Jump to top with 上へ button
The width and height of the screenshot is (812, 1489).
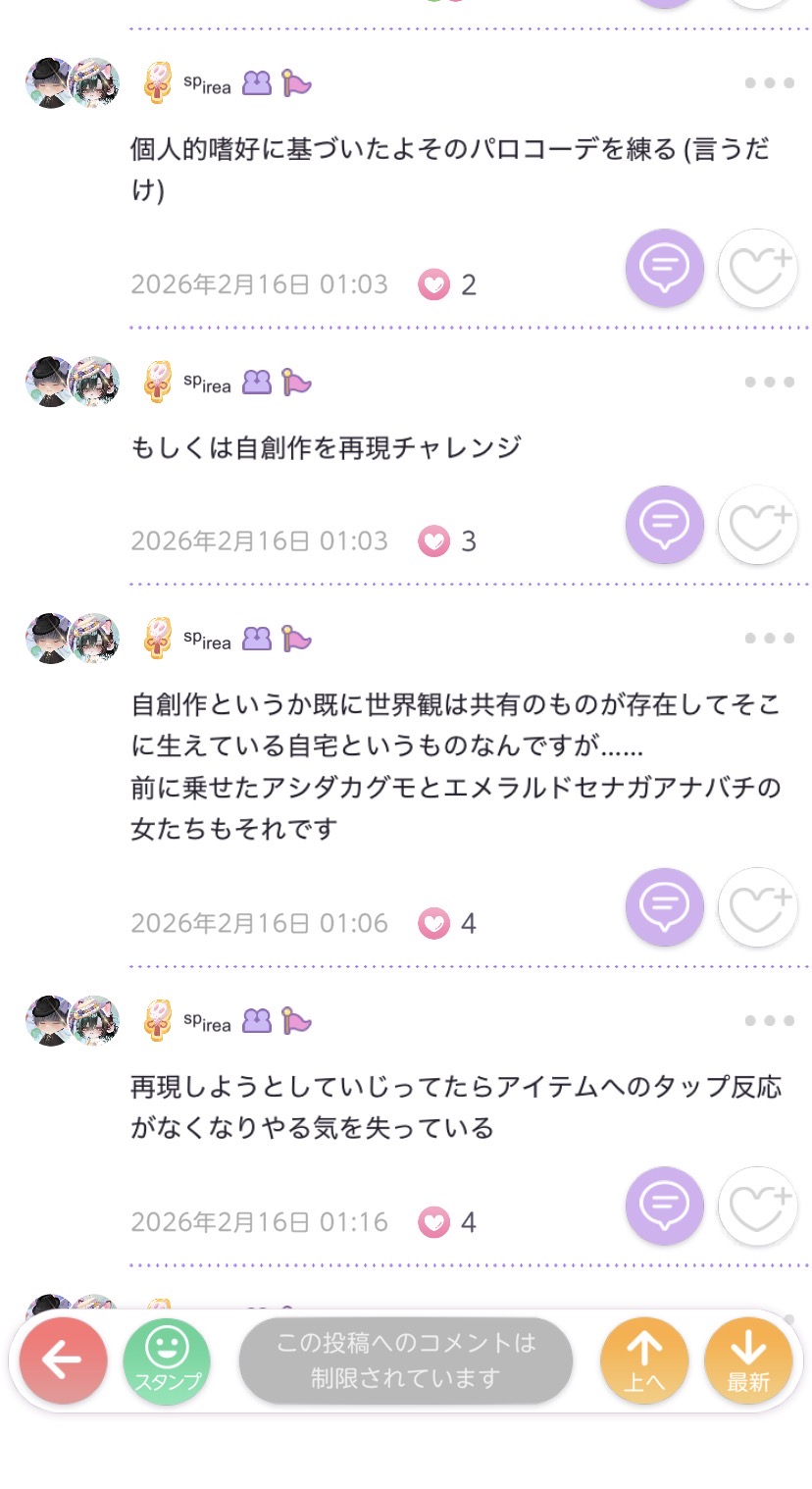[x=643, y=1361]
